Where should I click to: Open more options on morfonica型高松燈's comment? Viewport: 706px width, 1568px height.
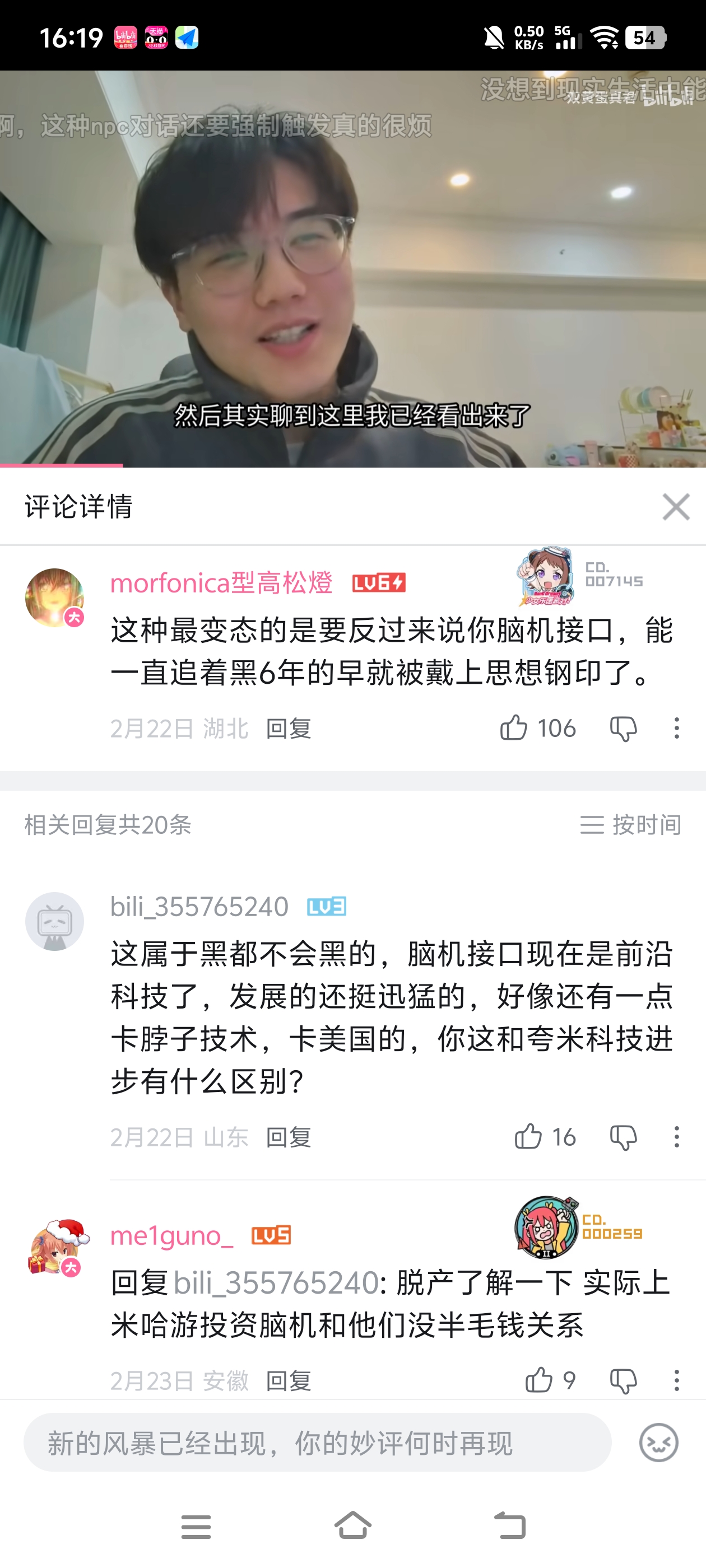pos(676,728)
